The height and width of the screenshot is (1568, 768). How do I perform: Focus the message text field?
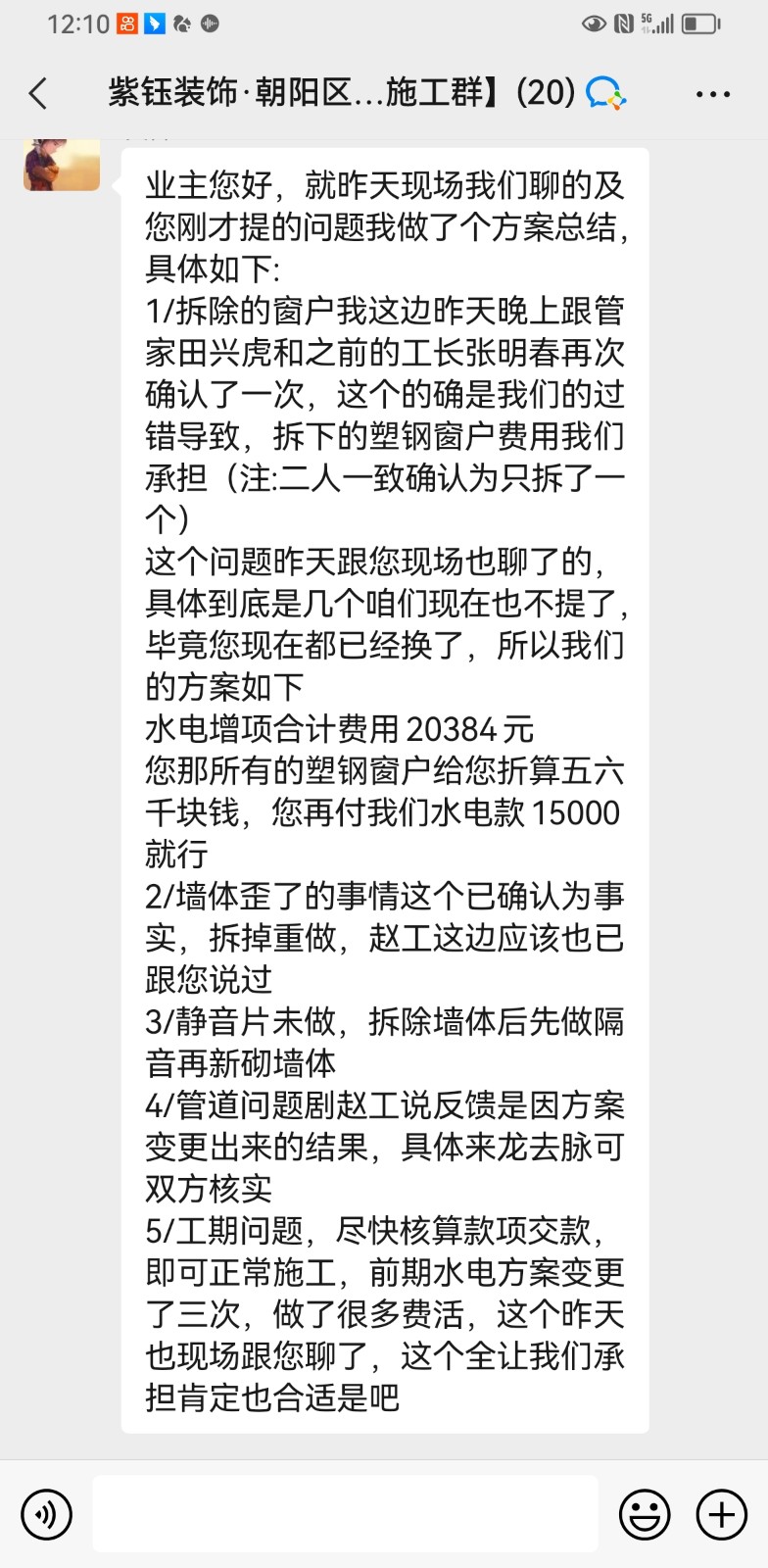[345, 1514]
